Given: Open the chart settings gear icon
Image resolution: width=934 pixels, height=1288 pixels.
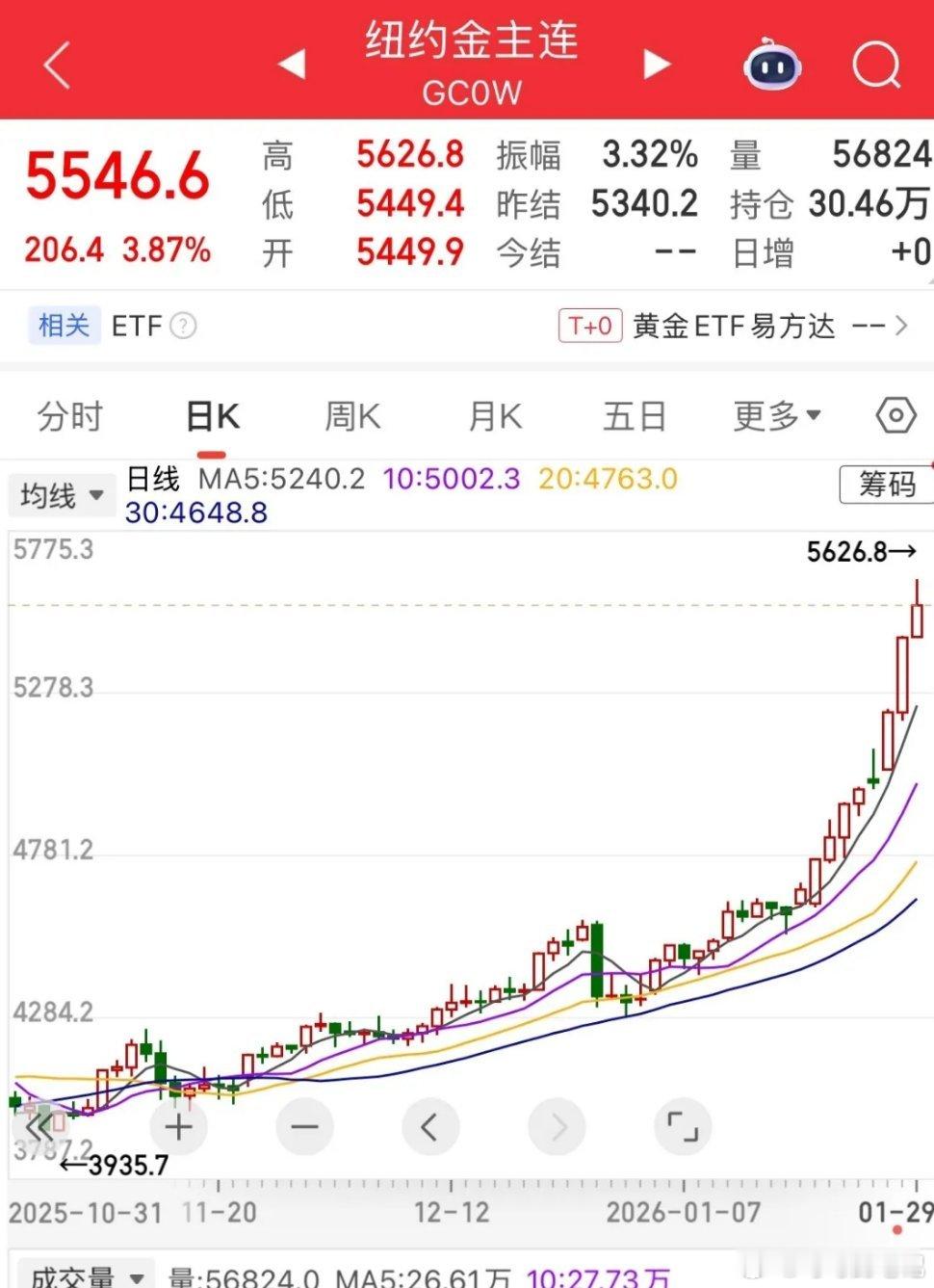Looking at the screenshot, I should point(895,414).
